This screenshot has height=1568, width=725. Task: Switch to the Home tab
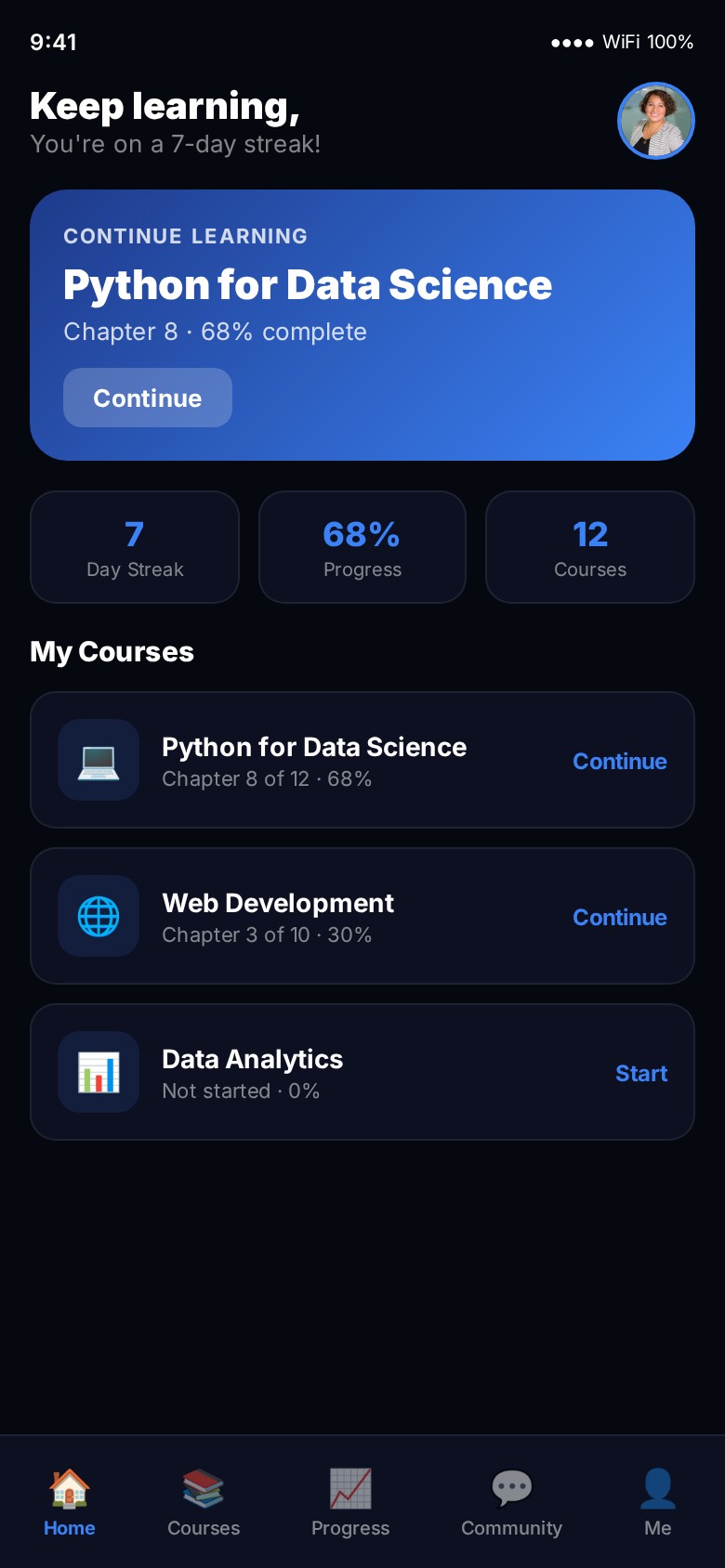pyautogui.click(x=70, y=1501)
